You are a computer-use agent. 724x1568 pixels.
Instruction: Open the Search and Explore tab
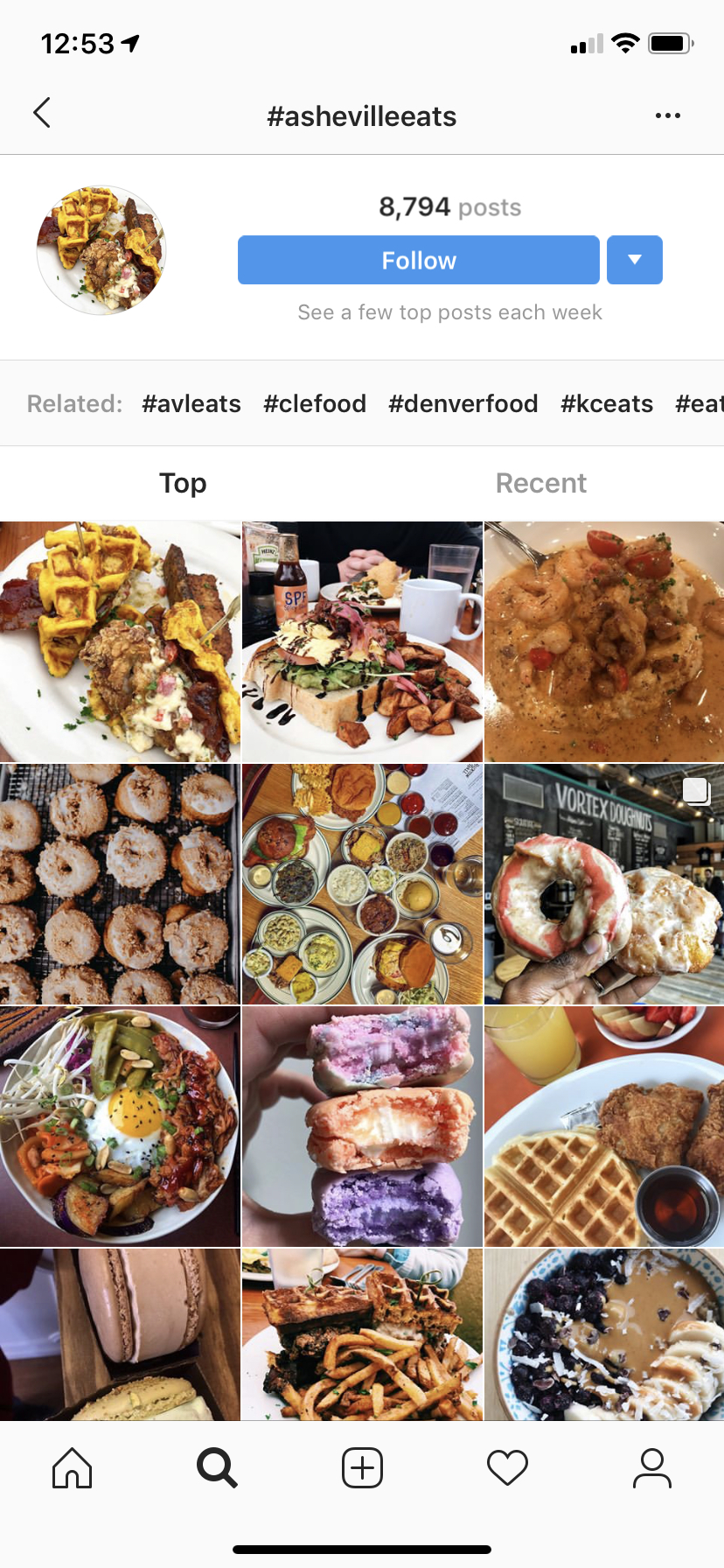click(x=217, y=1467)
